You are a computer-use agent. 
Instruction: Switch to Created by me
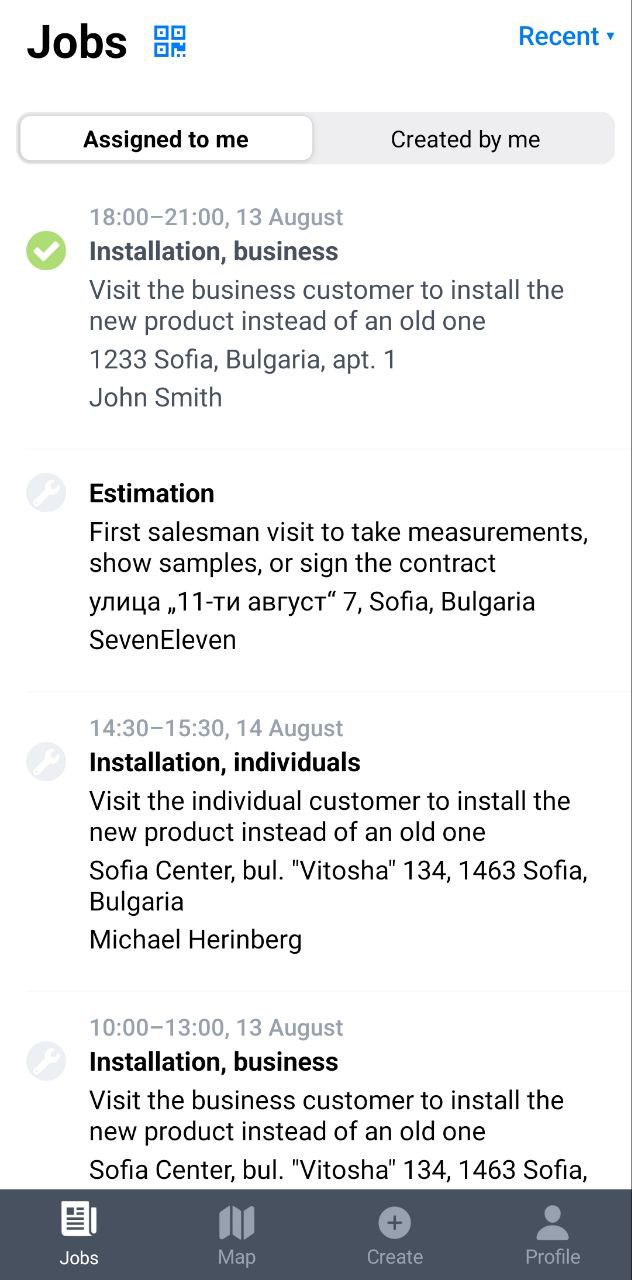[465, 139]
